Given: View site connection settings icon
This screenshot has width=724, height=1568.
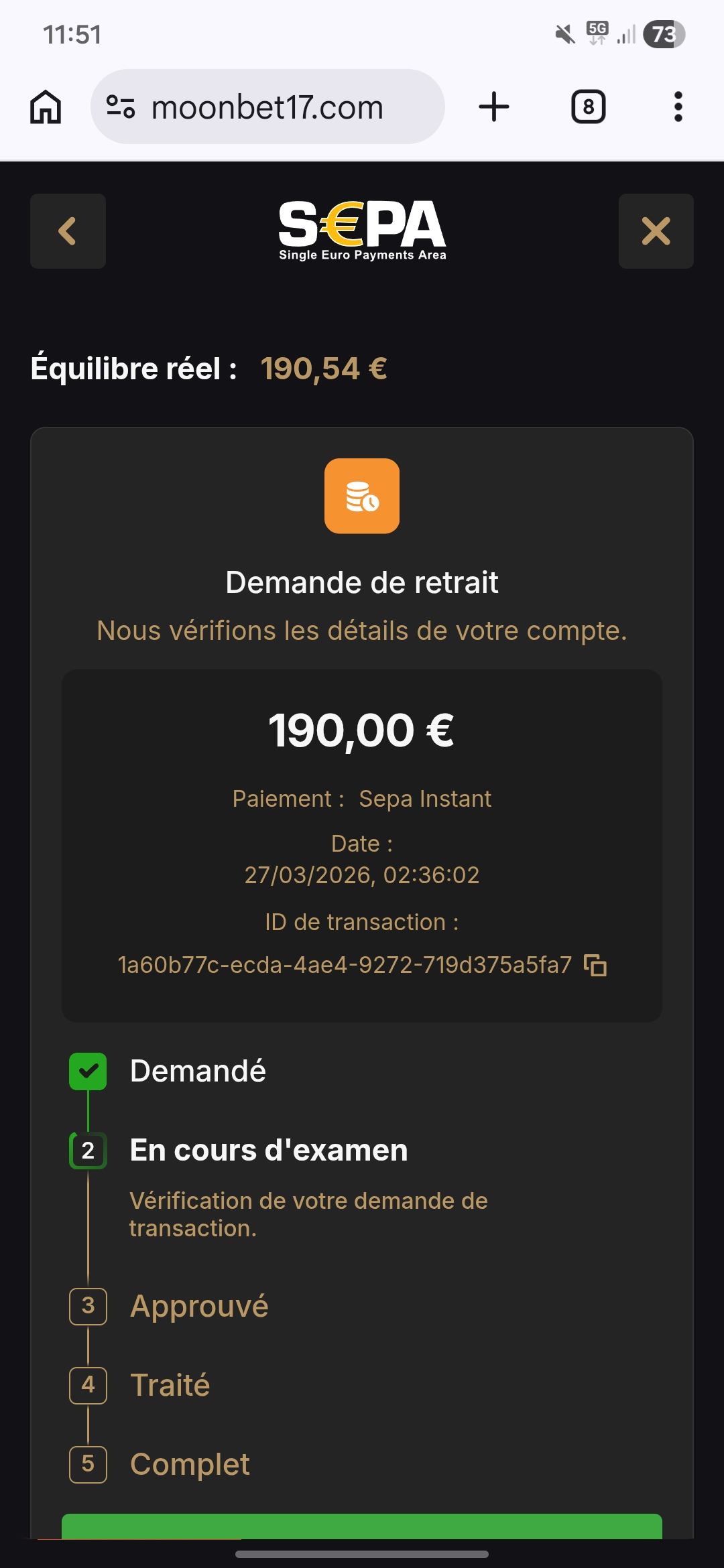Looking at the screenshot, I should point(121,107).
